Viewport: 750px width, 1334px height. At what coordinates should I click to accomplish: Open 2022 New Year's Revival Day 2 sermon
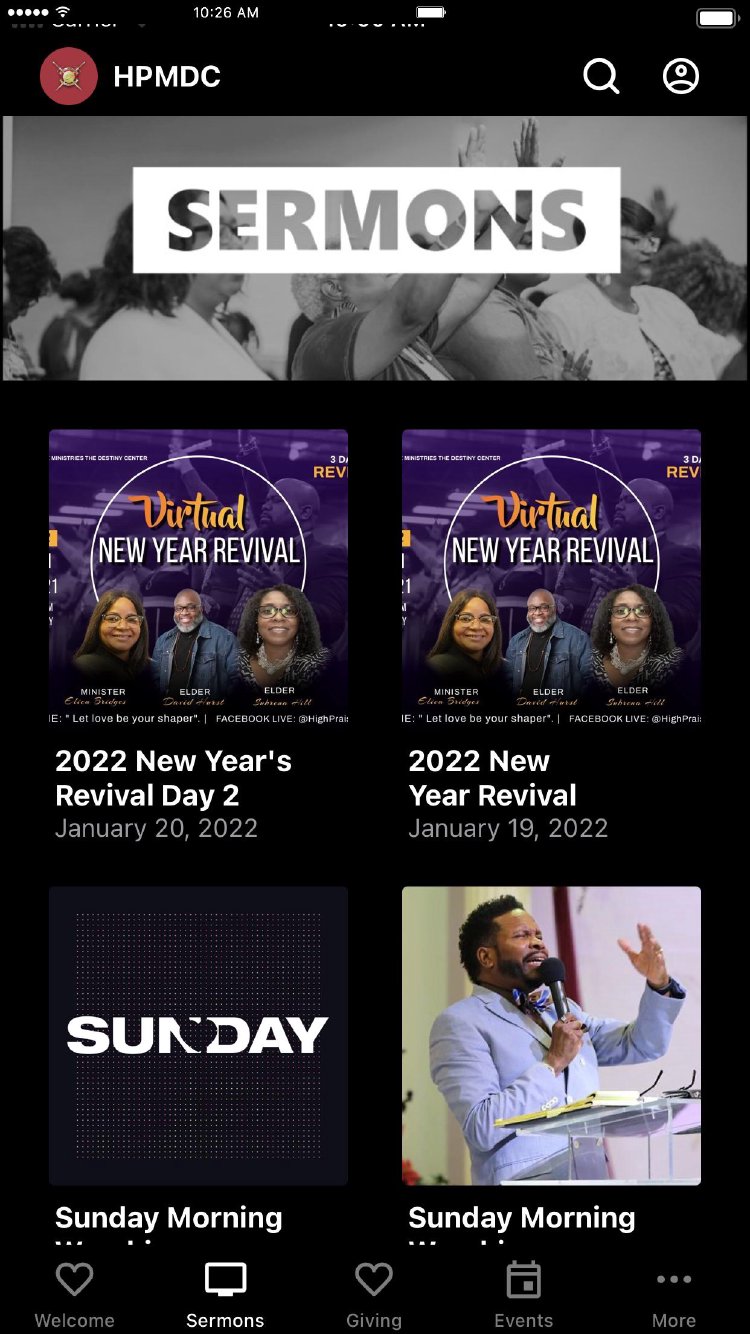[198, 578]
